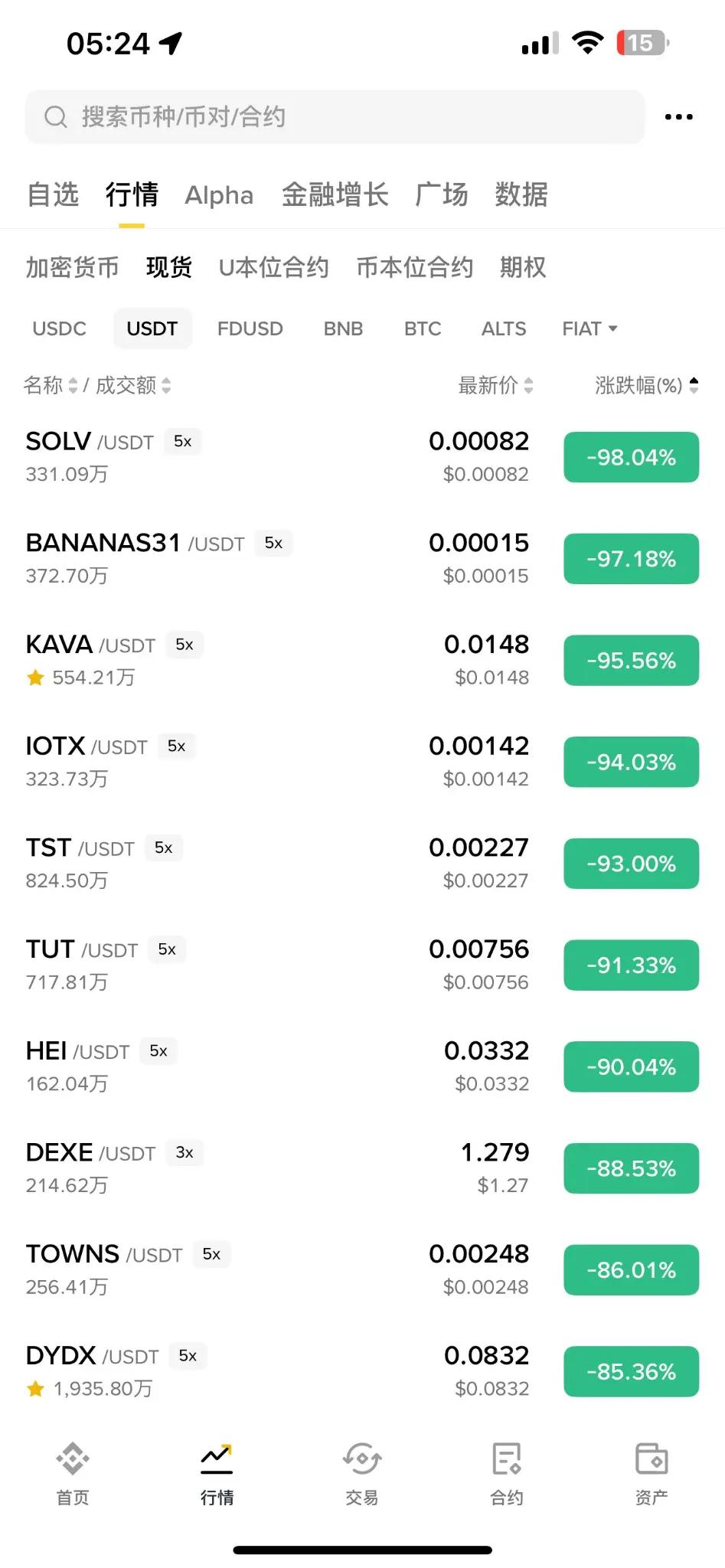Image resolution: width=725 pixels, height=1568 pixels.
Task: Show the 期权 options list
Action: pos(523,267)
